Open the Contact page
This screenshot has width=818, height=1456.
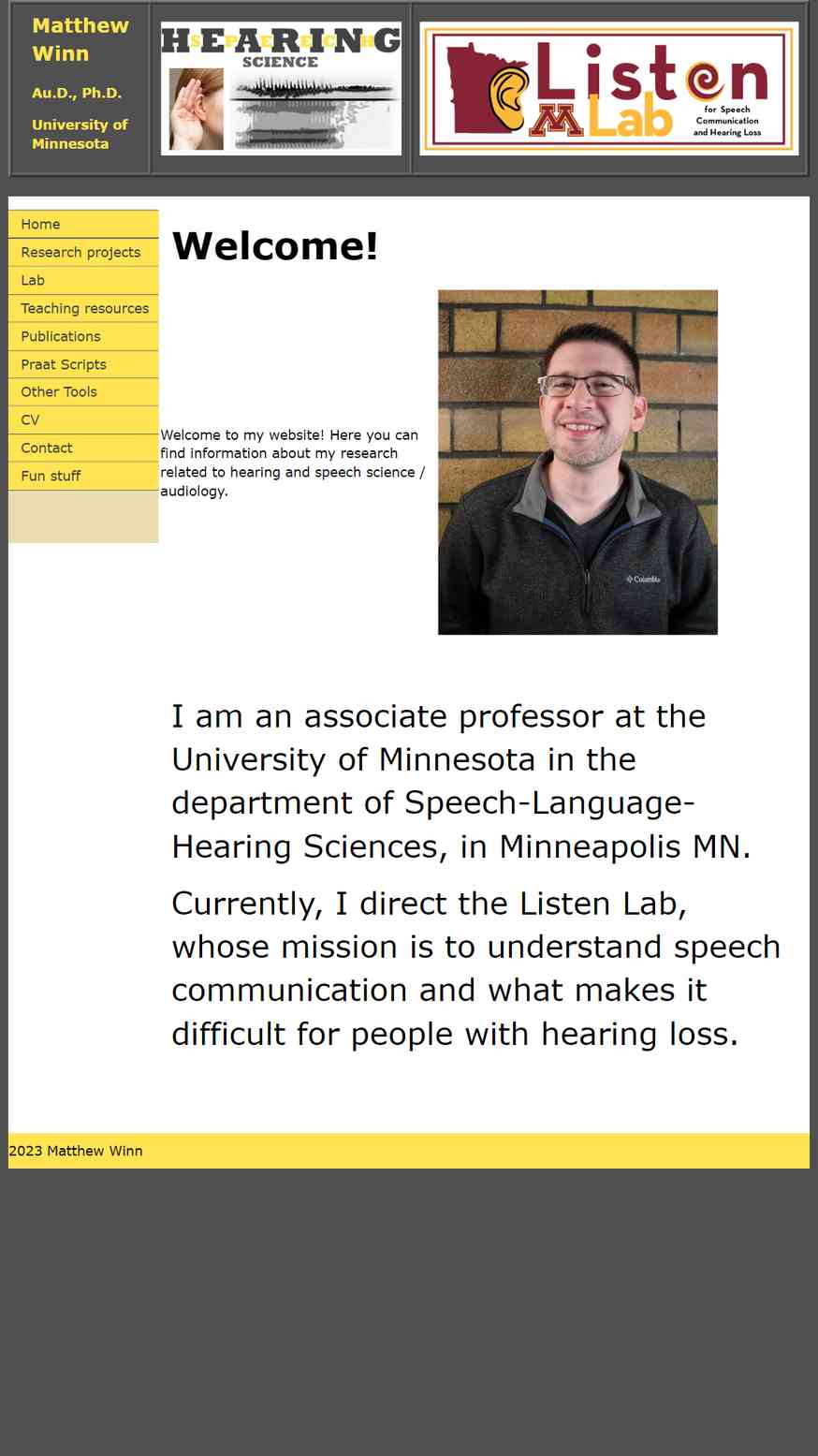coord(83,448)
